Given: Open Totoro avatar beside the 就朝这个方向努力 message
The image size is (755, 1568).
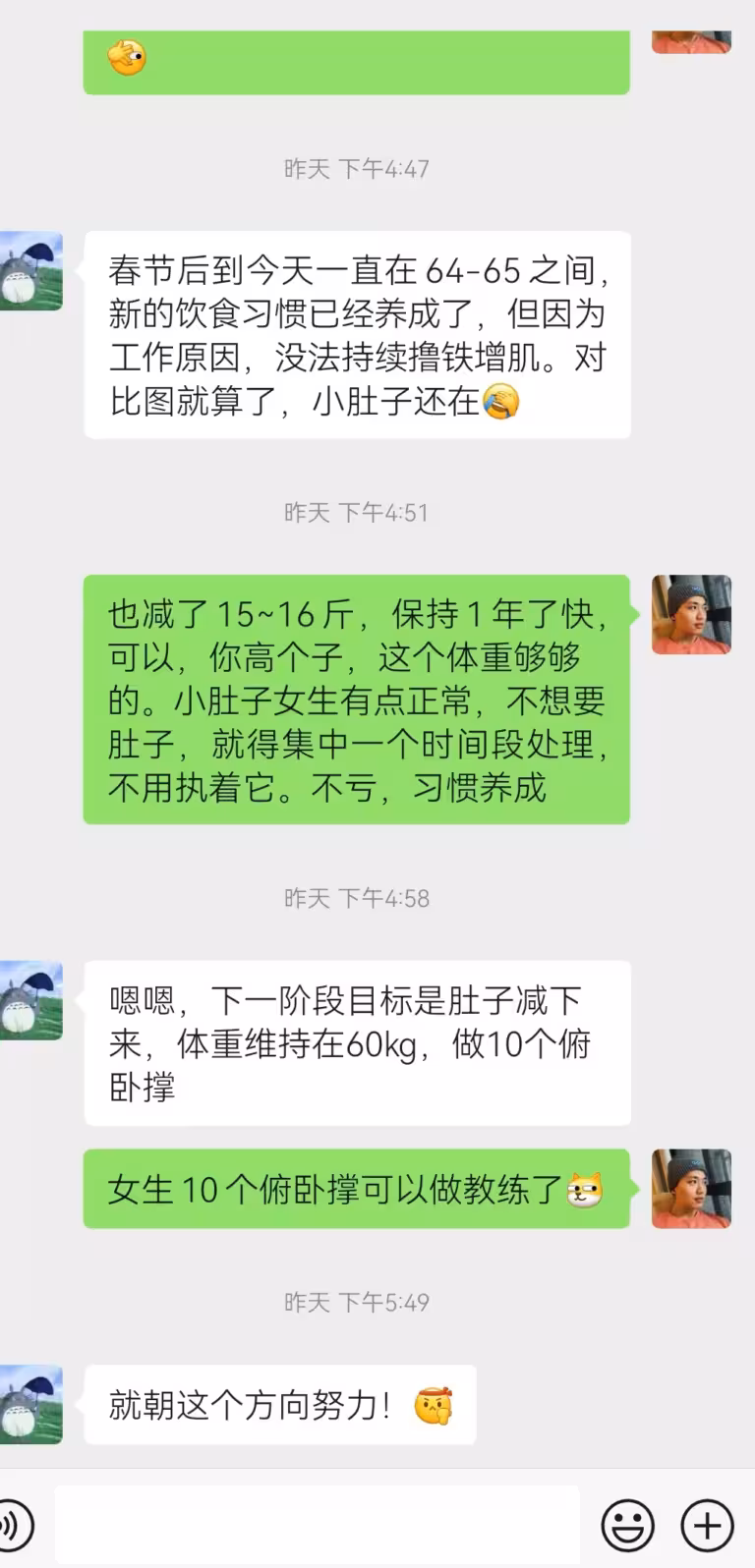Looking at the screenshot, I should coord(31,1404).
